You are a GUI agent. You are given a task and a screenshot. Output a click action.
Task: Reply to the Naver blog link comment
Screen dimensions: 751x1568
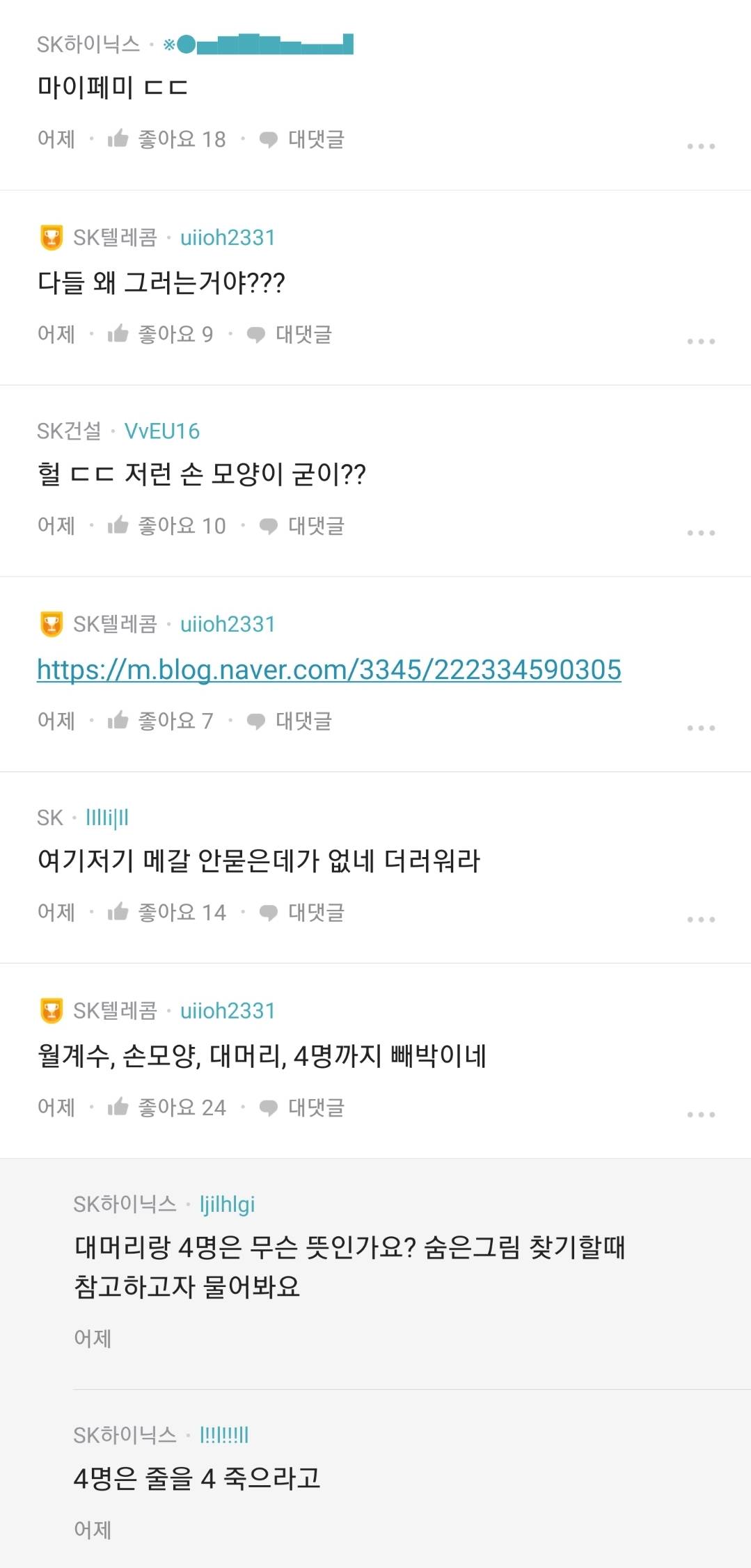pos(290,721)
